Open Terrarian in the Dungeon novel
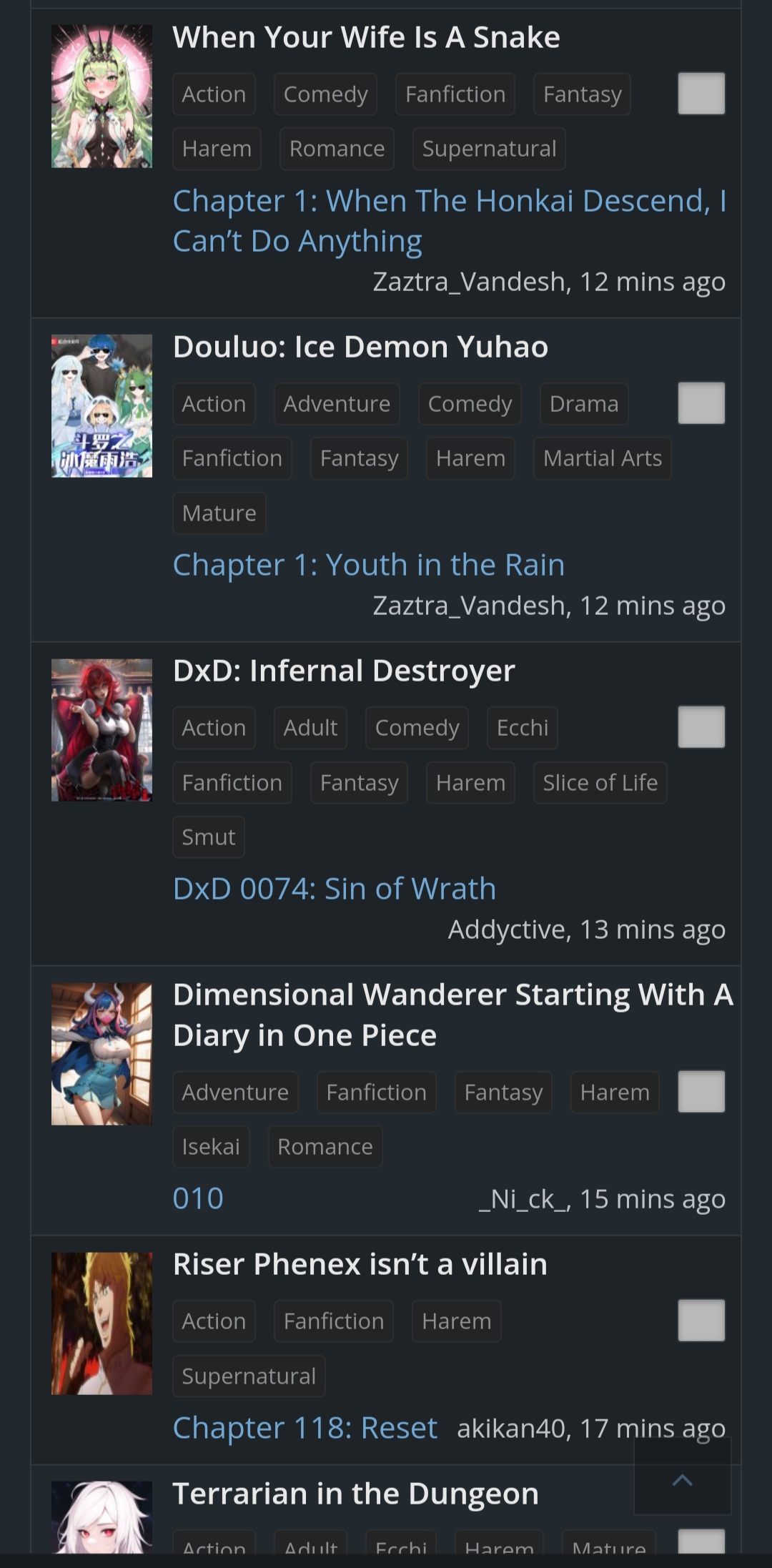Image resolution: width=772 pixels, height=1568 pixels. tap(355, 1494)
